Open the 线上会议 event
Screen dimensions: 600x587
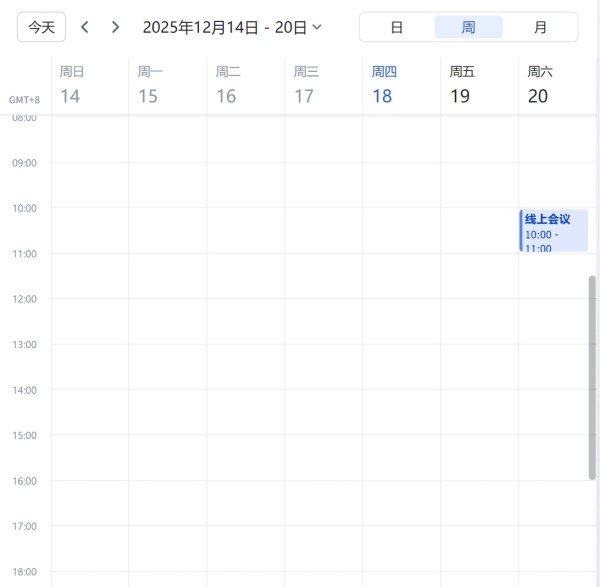[554, 231]
